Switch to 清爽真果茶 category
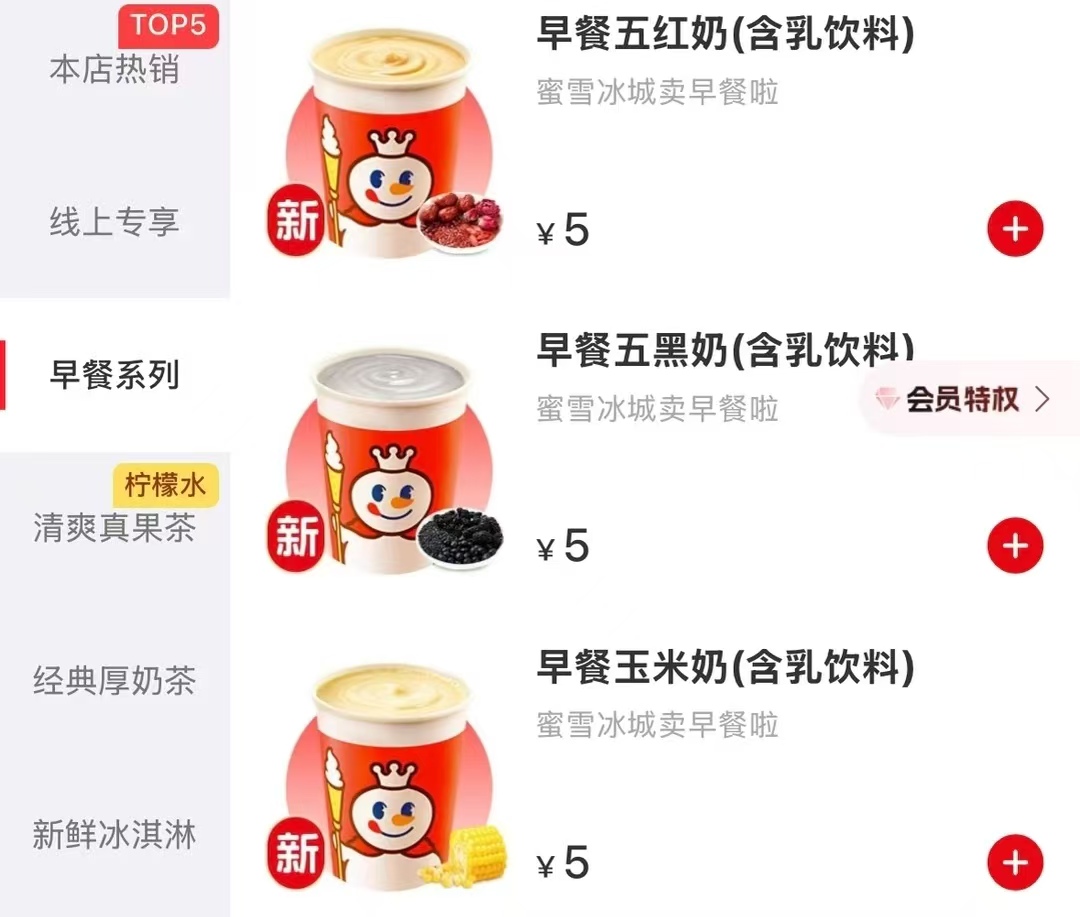Viewport: 1080px width, 917px height. tap(114, 528)
